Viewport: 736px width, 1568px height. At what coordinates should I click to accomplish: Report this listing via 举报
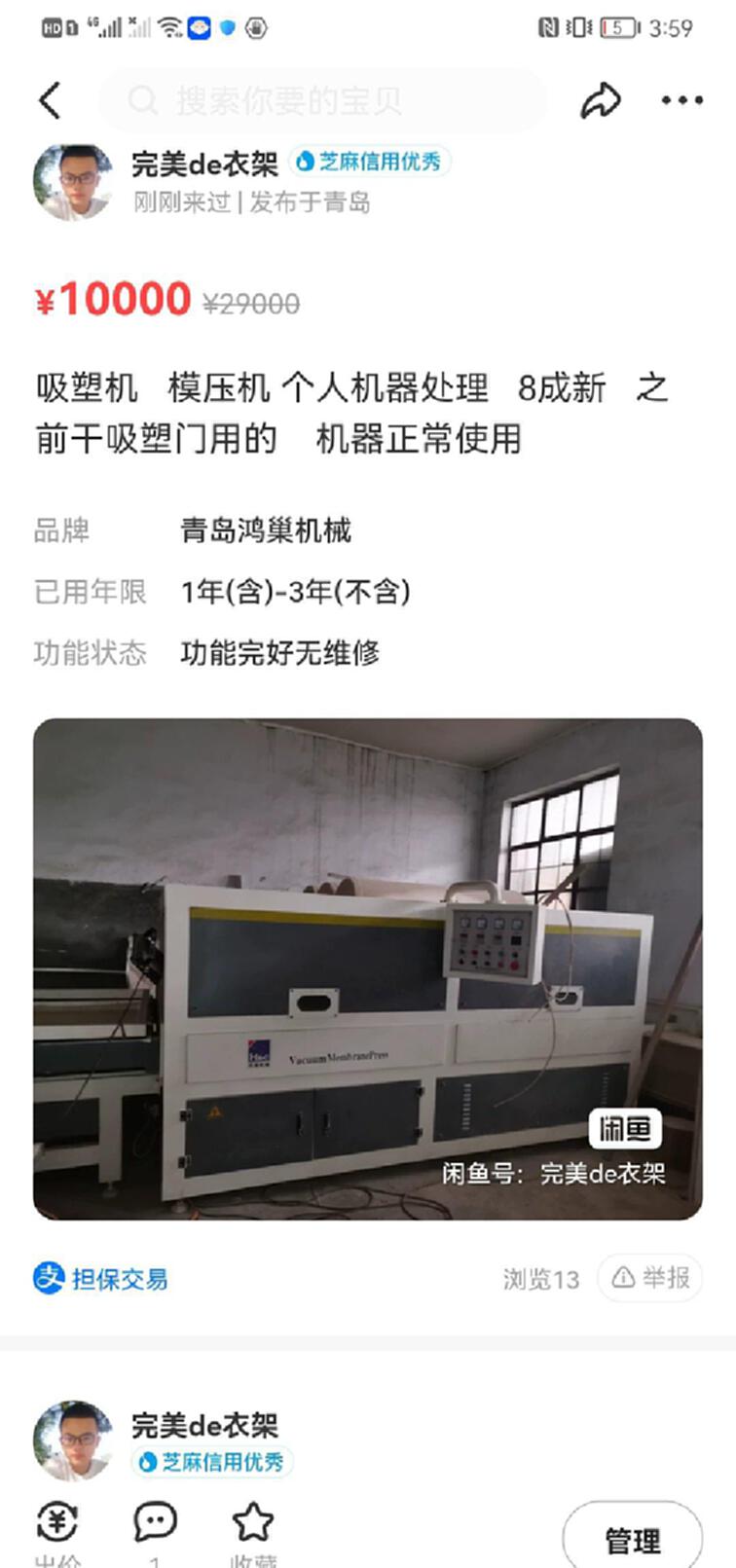(x=650, y=1278)
